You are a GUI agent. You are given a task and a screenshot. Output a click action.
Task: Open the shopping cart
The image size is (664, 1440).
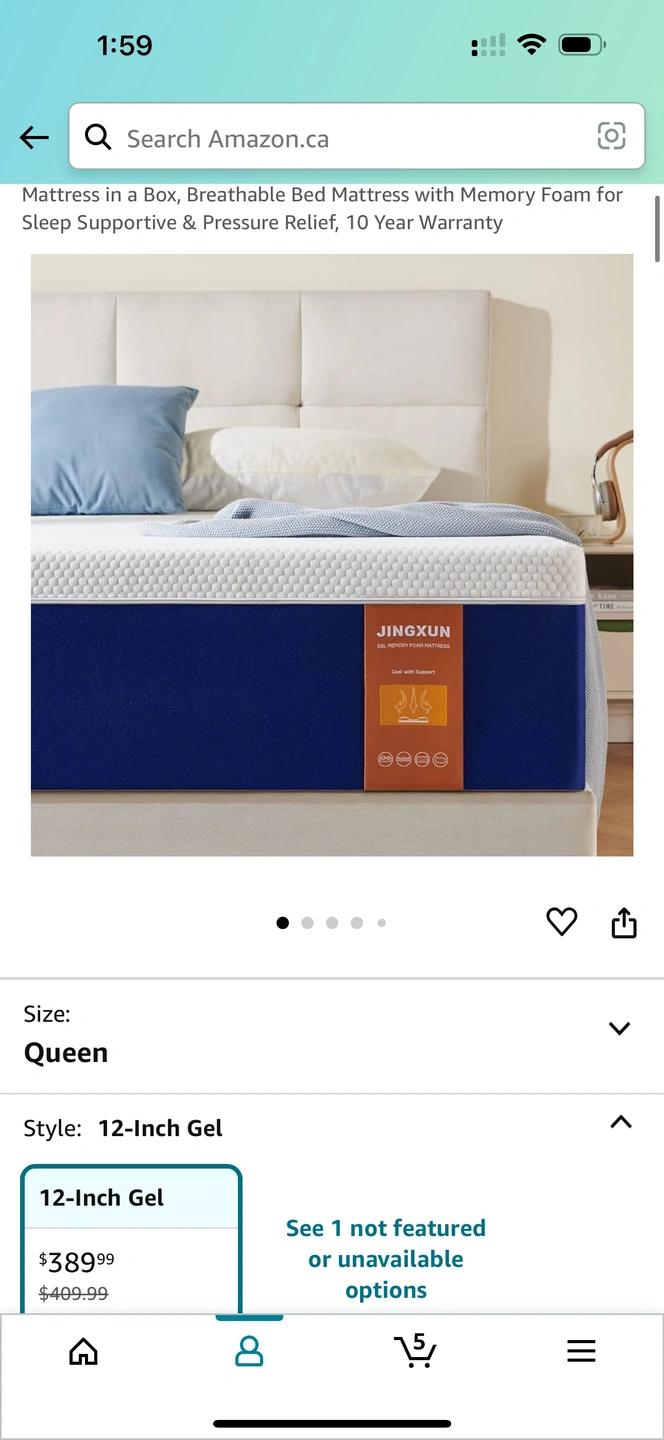pos(415,1351)
